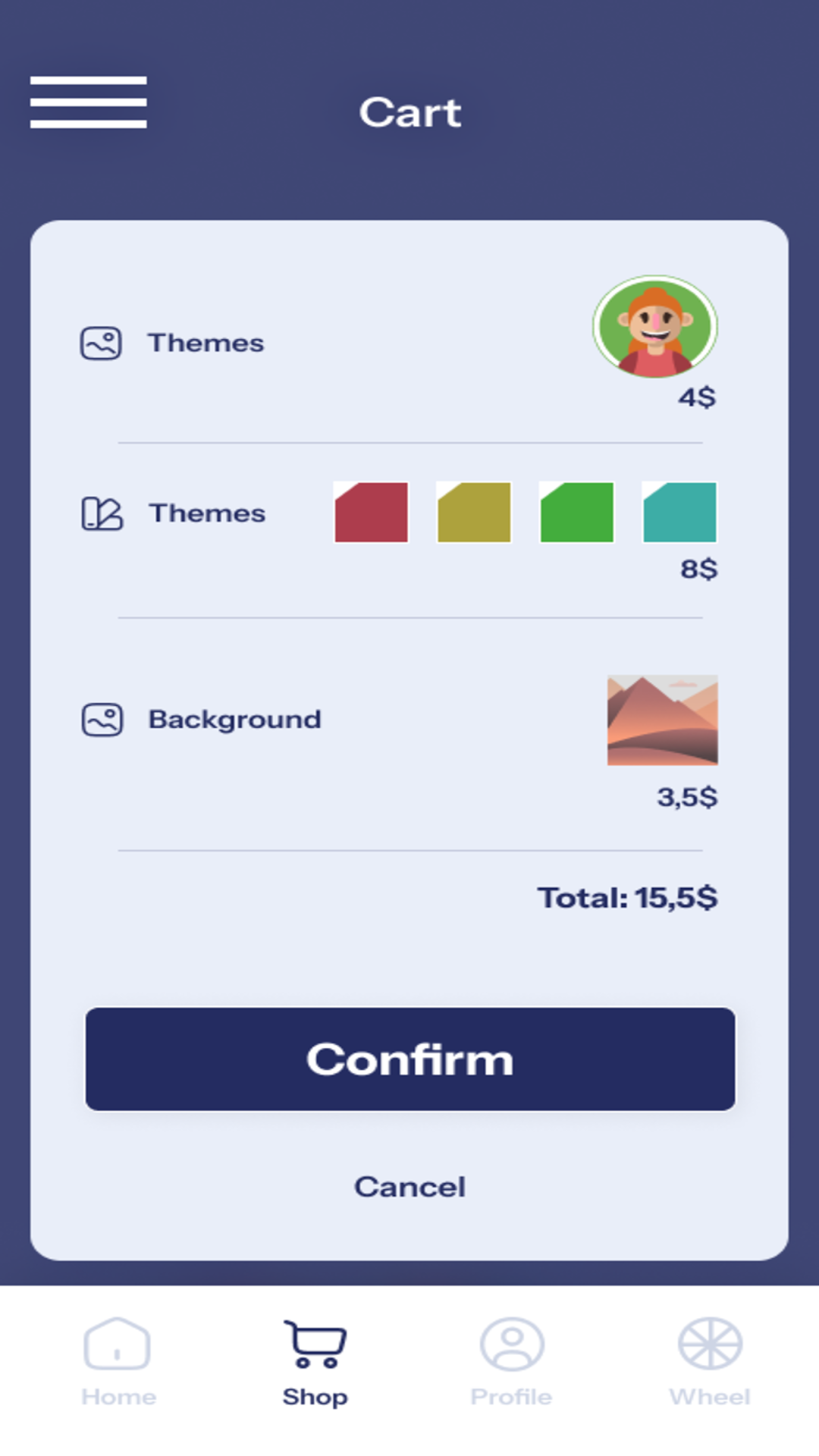Screen dimensions: 819x1456
Task: Cancel the cart order
Action: [x=410, y=1187]
